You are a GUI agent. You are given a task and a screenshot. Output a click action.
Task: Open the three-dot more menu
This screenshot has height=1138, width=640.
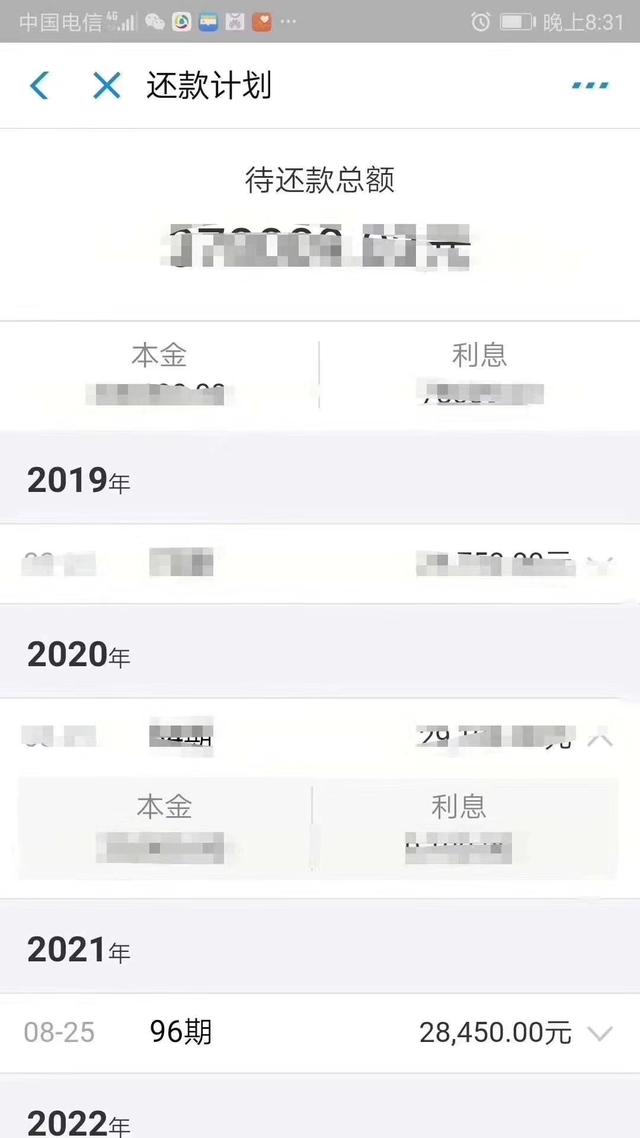pos(590,86)
